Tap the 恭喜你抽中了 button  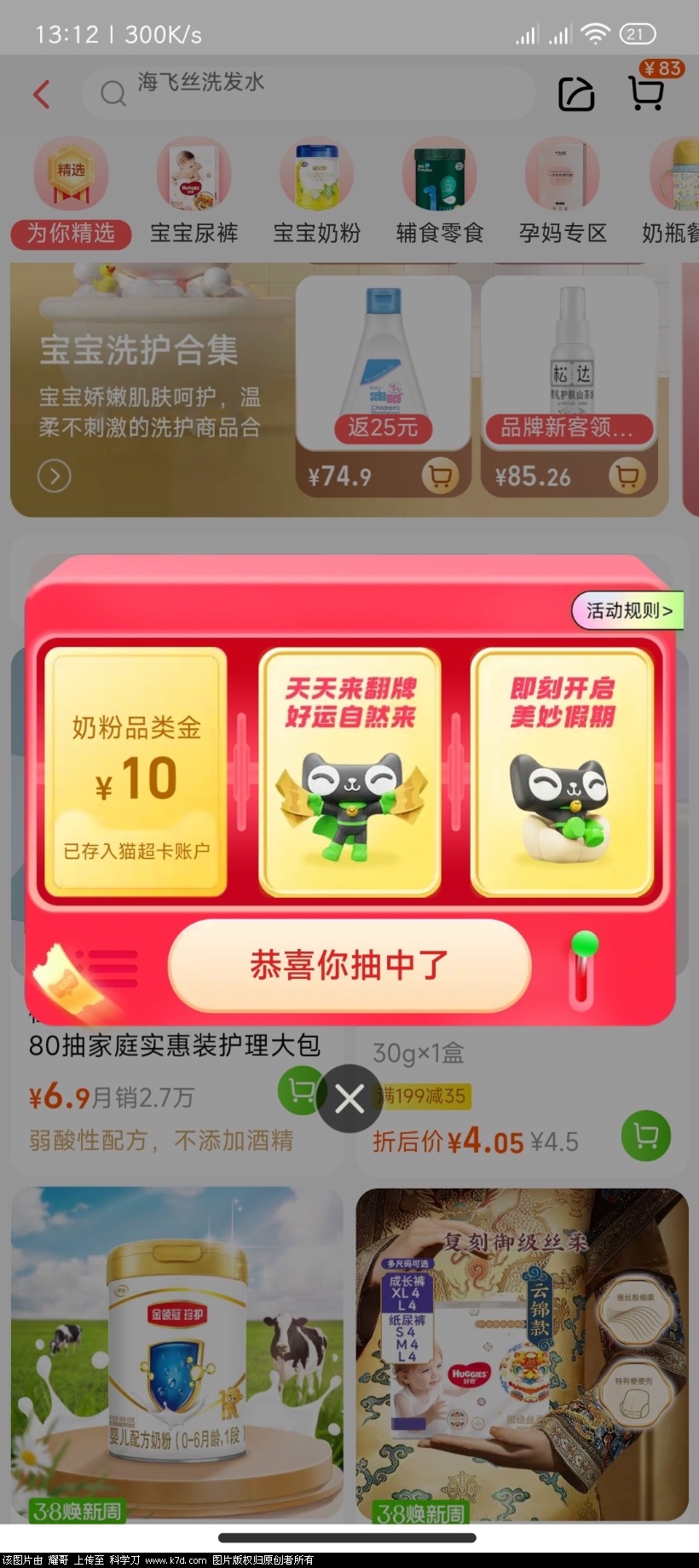(349, 965)
